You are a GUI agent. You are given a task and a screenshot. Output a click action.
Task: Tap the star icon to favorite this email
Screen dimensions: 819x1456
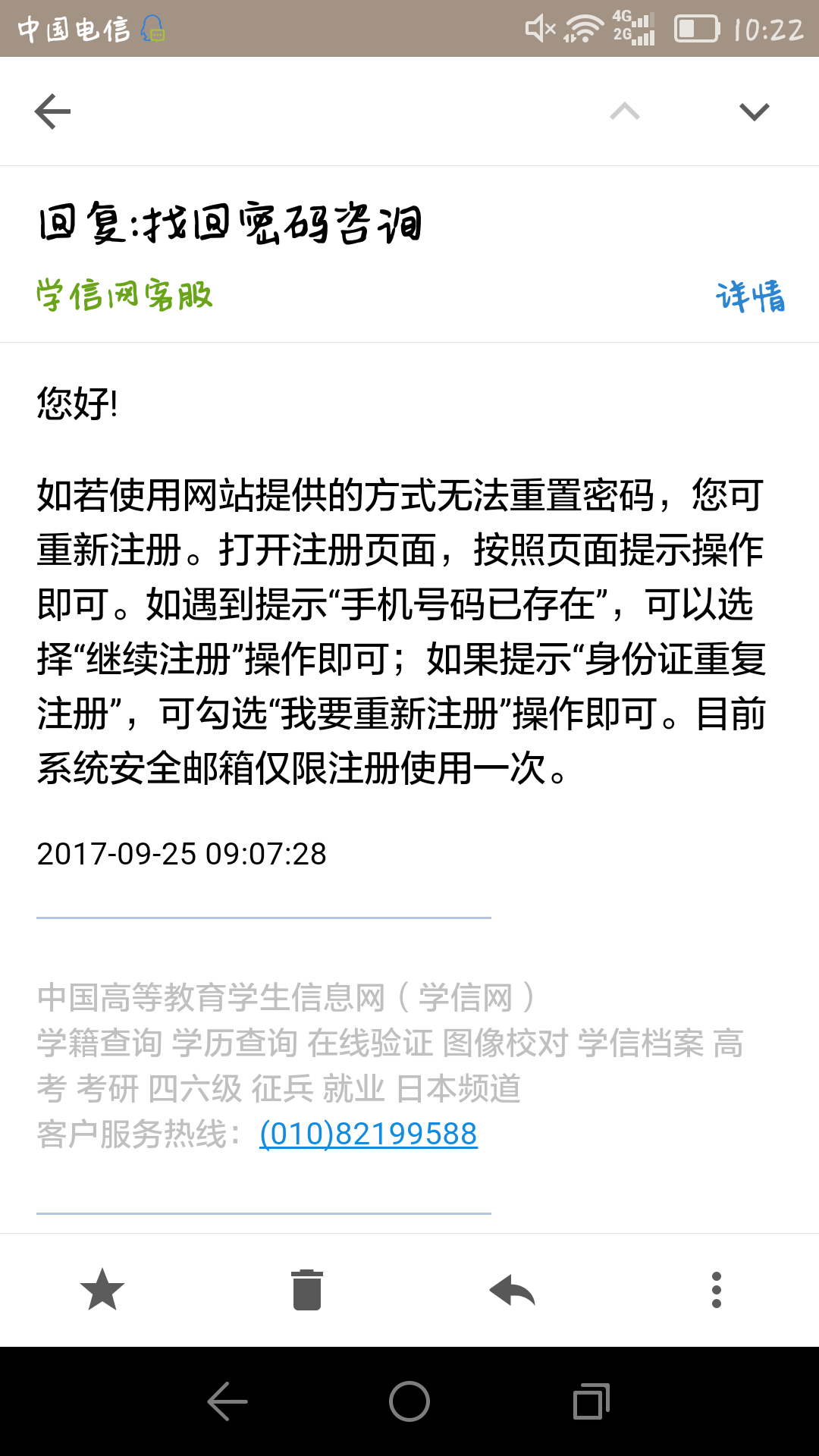click(102, 1289)
